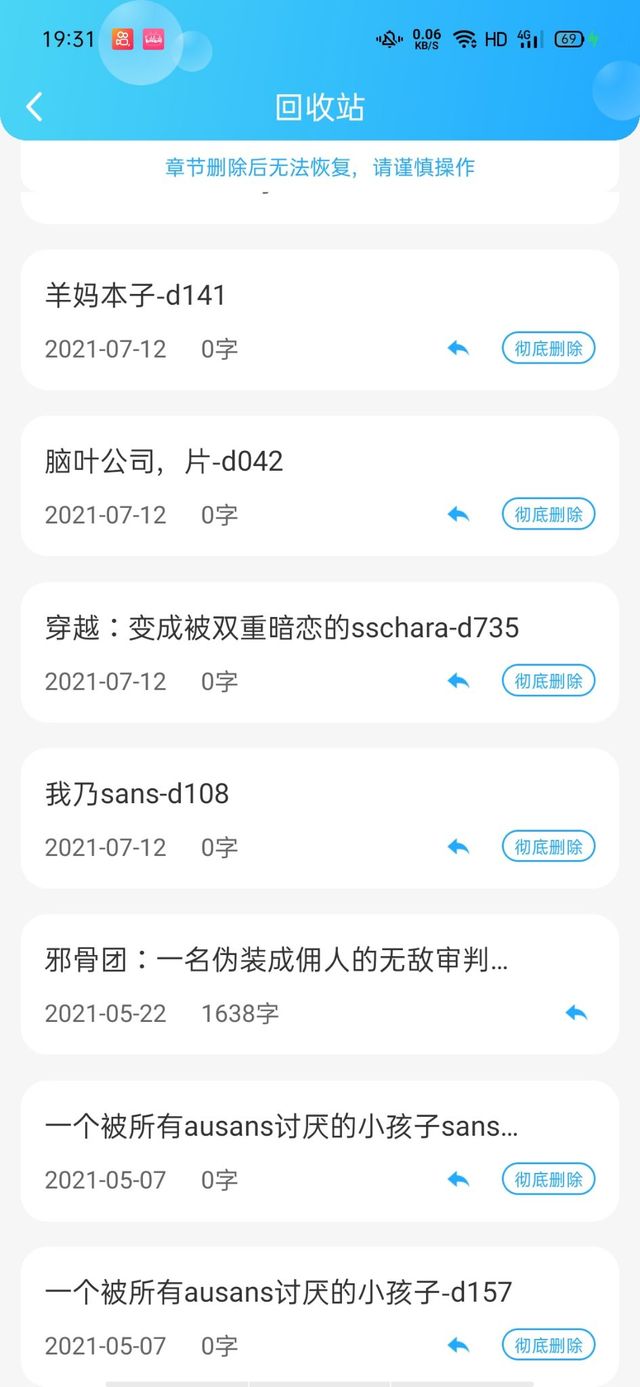The height and width of the screenshot is (1387, 640).
Task: Restore the chapter ending in 小孩子-d157
Action: (459, 1345)
